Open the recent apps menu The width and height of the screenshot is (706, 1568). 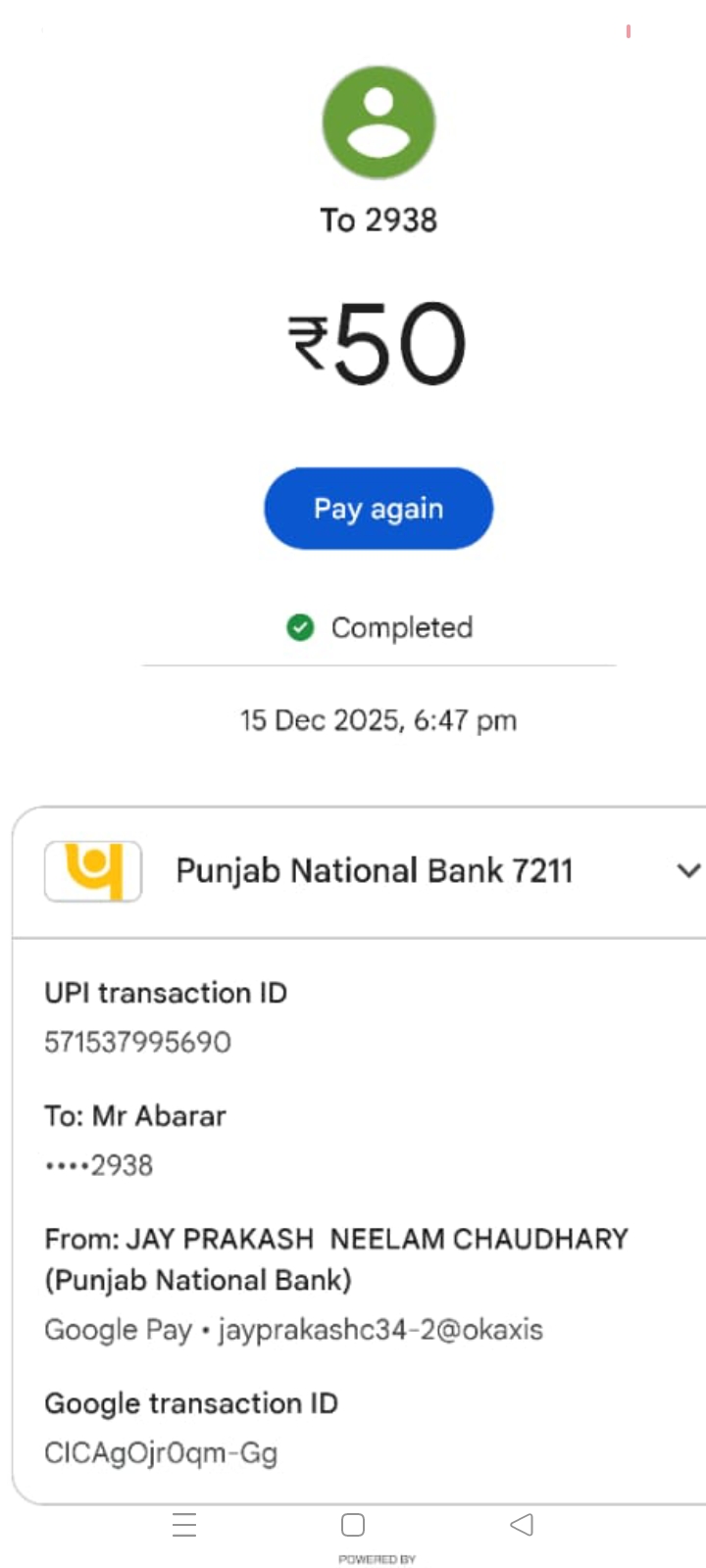pos(184,1524)
